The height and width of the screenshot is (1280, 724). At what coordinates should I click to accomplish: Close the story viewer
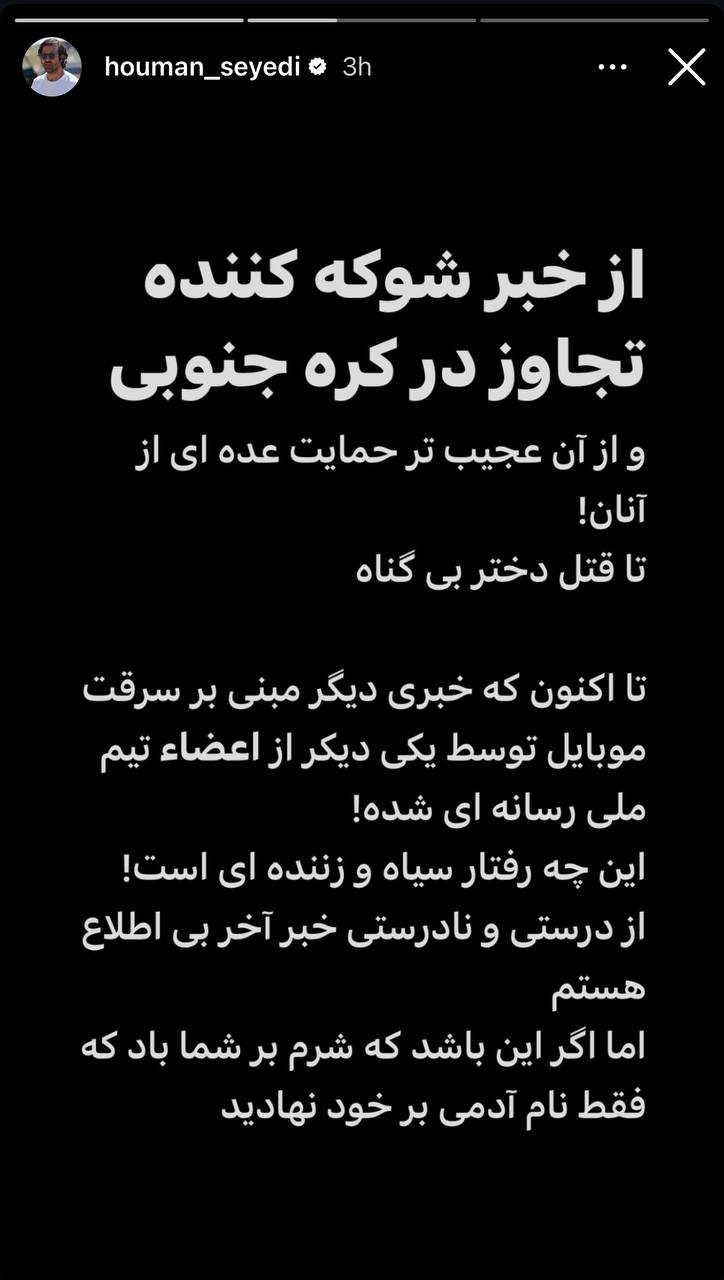point(686,67)
